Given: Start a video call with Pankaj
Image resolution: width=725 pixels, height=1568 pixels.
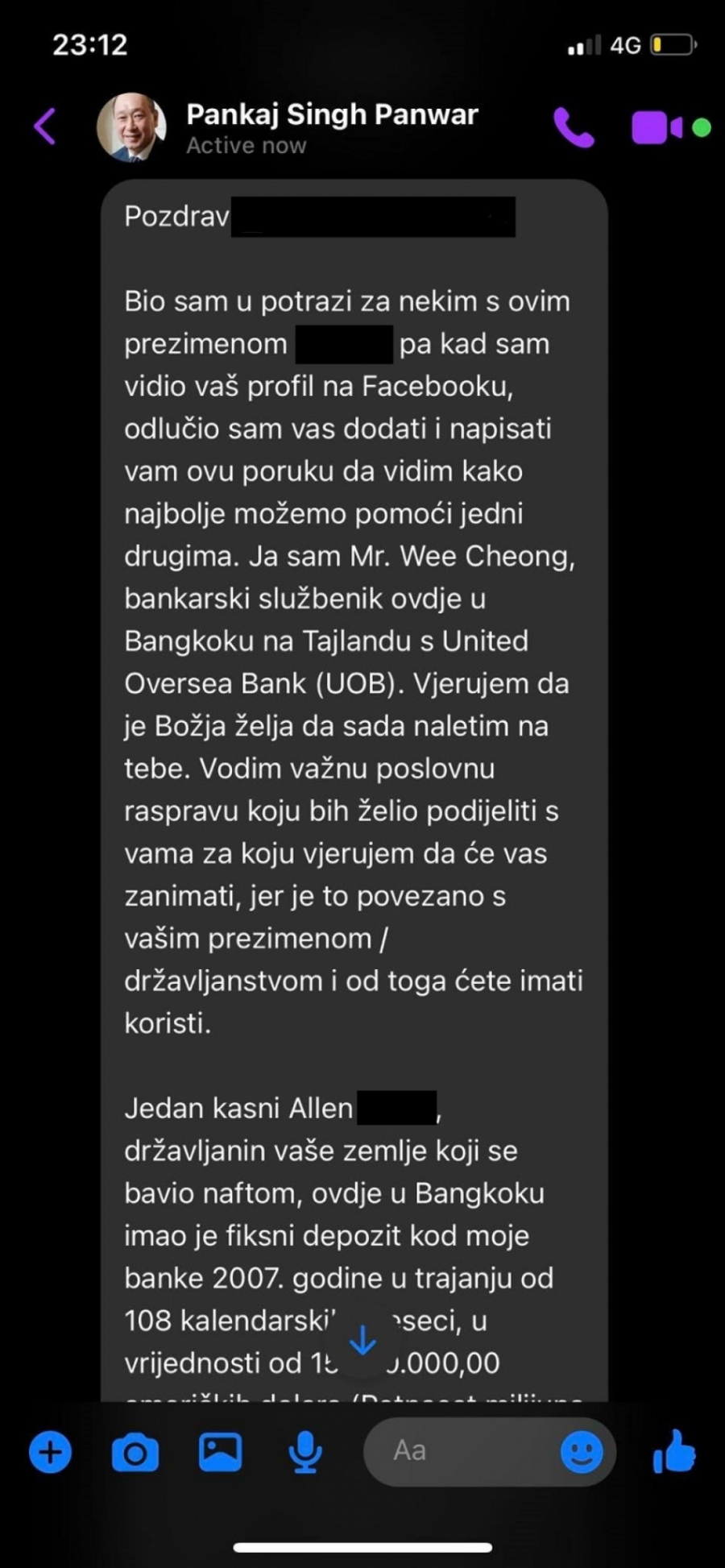Looking at the screenshot, I should click(657, 127).
